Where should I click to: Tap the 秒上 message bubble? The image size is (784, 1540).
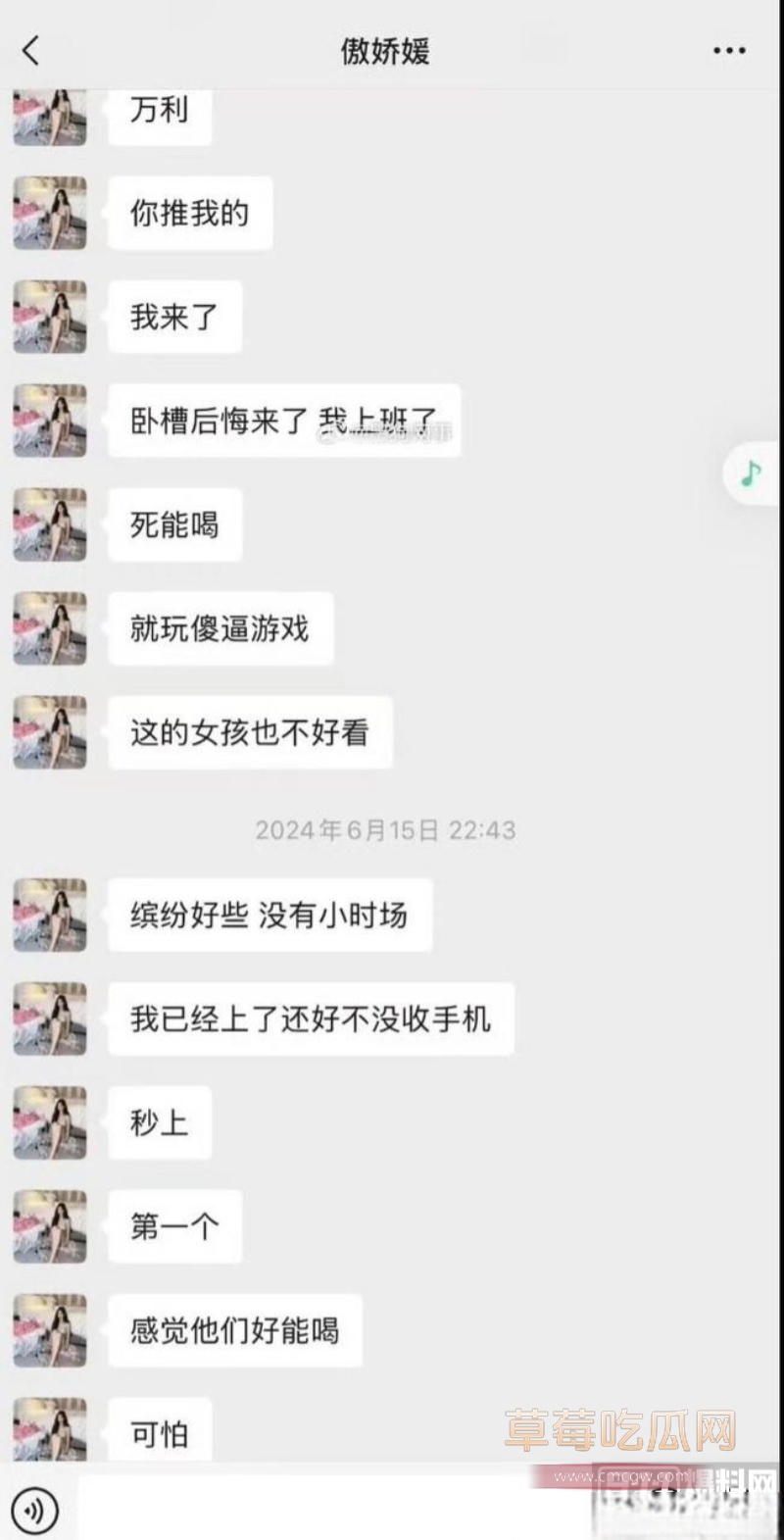pyautogui.click(x=160, y=1123)
